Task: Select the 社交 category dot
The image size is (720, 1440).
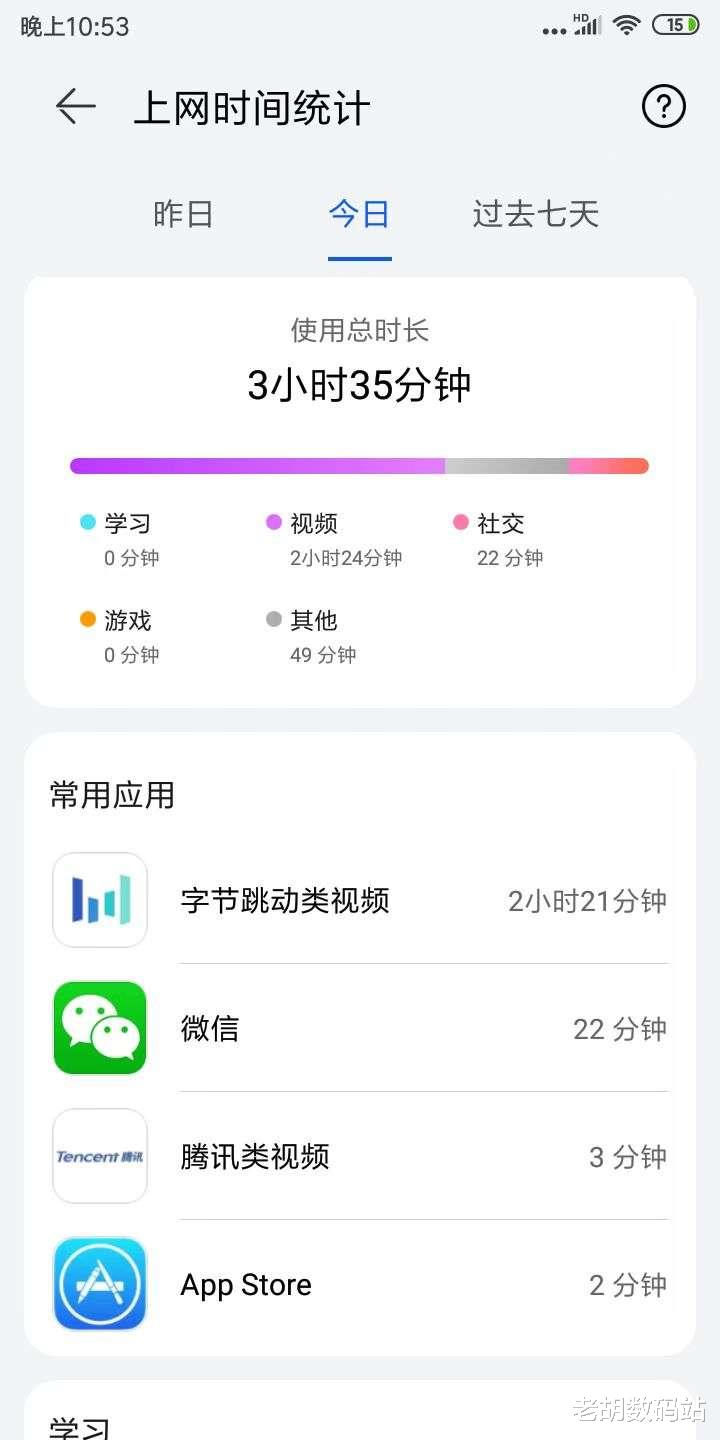Action: (x=462, y=523)
